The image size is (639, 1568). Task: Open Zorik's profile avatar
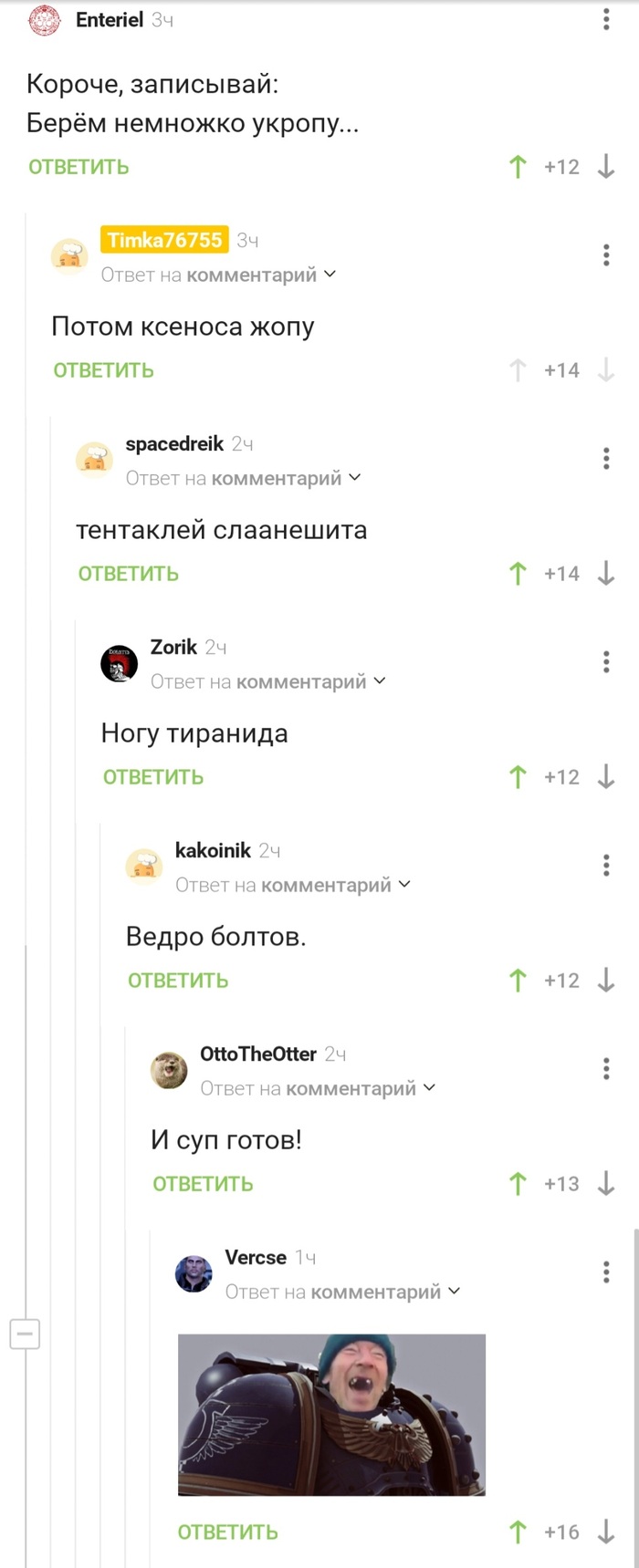click(x=119, y=663)
